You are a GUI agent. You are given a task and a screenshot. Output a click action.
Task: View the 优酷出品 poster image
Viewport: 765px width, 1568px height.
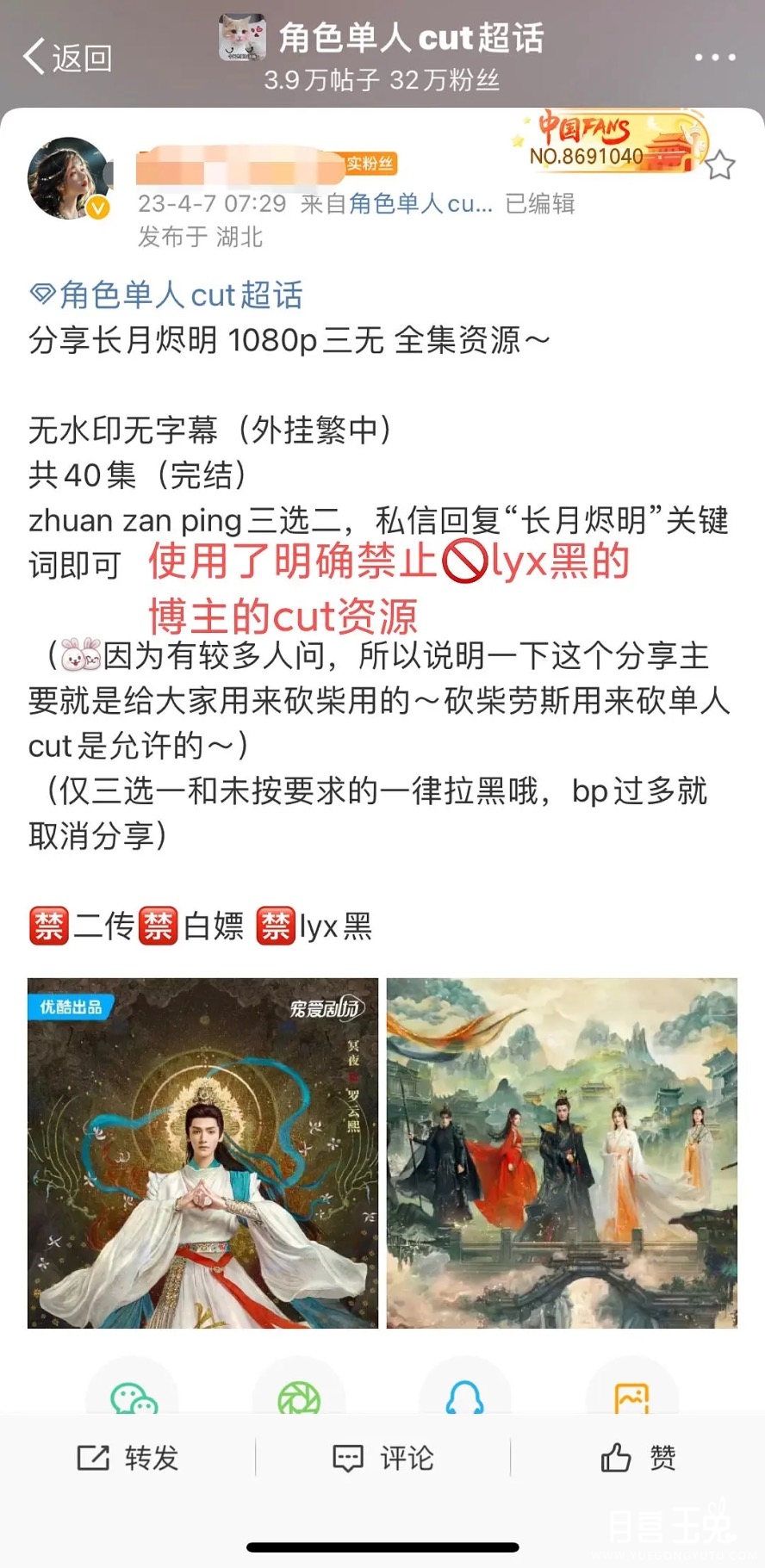point(202,1153)
